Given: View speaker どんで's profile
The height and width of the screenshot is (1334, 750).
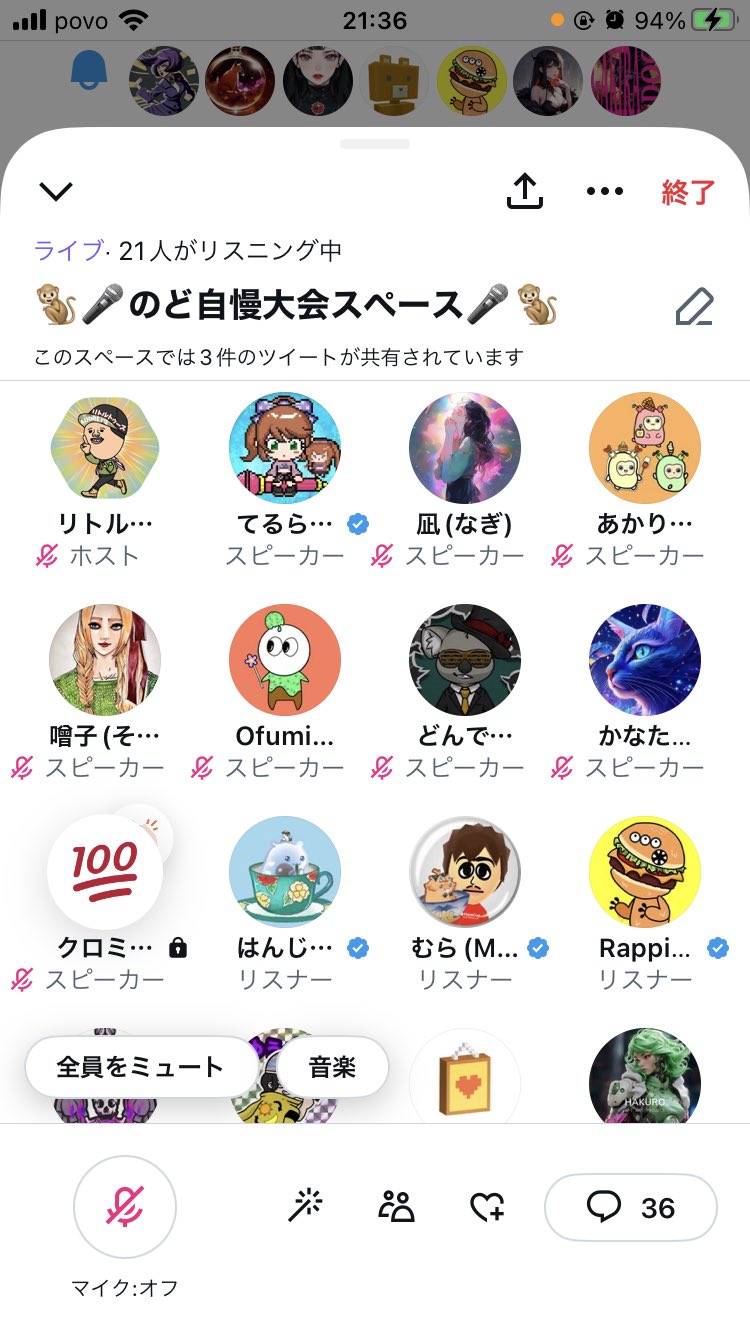Looking at the screenshot, I should pos(465,660).
